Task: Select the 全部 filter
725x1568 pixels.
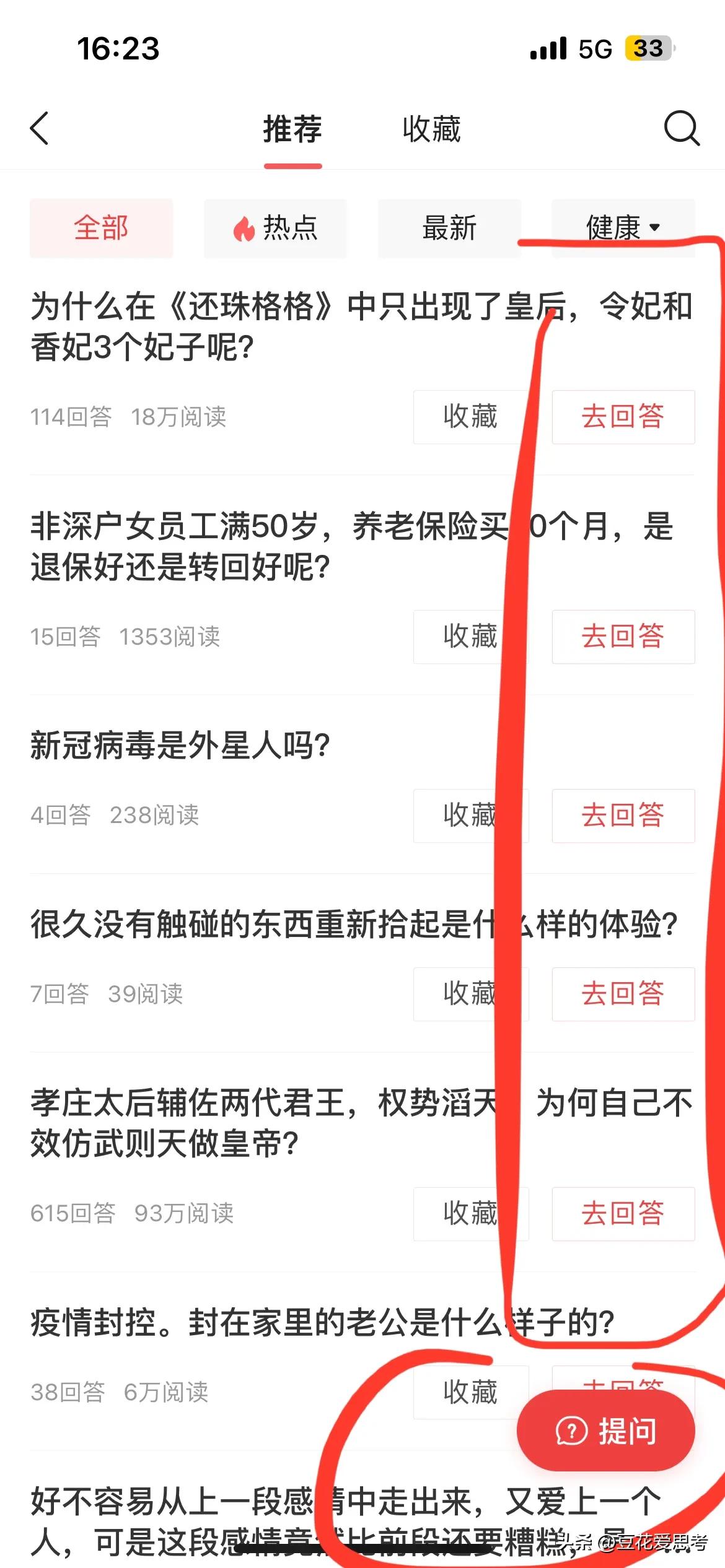Action: pos(102,228)
